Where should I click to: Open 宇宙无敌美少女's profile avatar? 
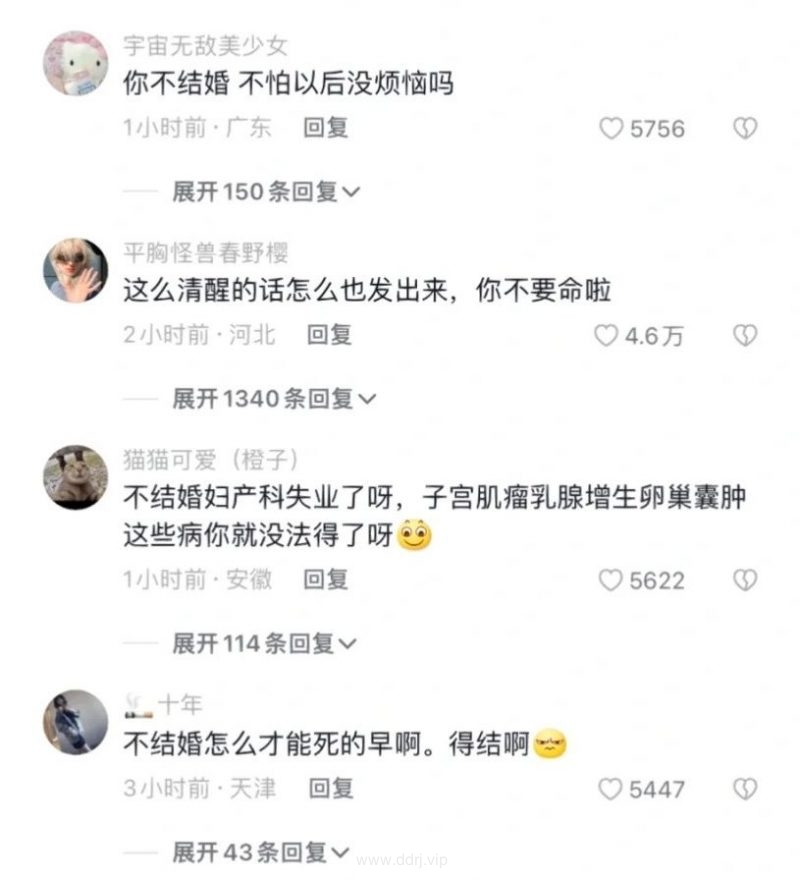[75, 63]
